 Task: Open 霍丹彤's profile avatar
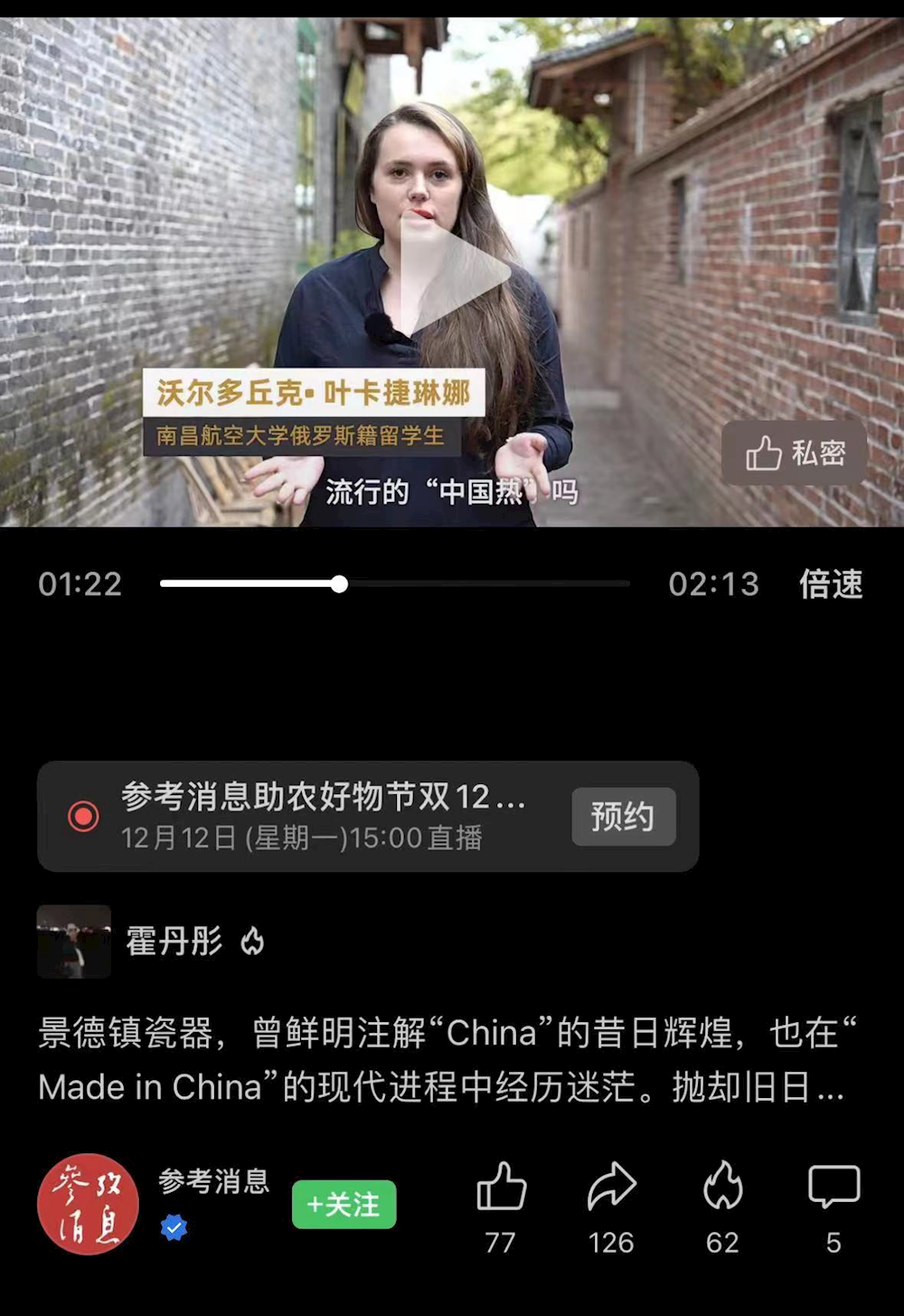coord(74,942)
